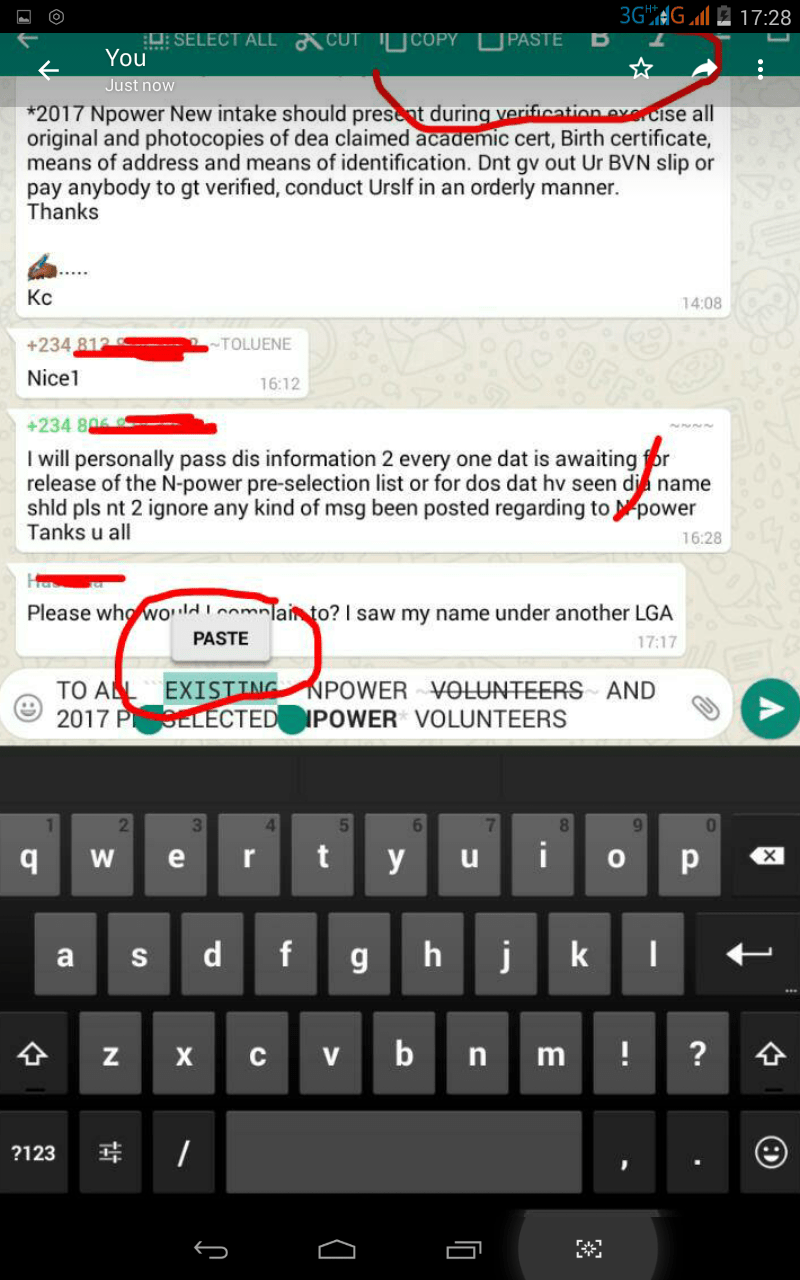Delete a character with backspace key
Viewport: 800px width, 1280px height.
[x=767, y=856]
